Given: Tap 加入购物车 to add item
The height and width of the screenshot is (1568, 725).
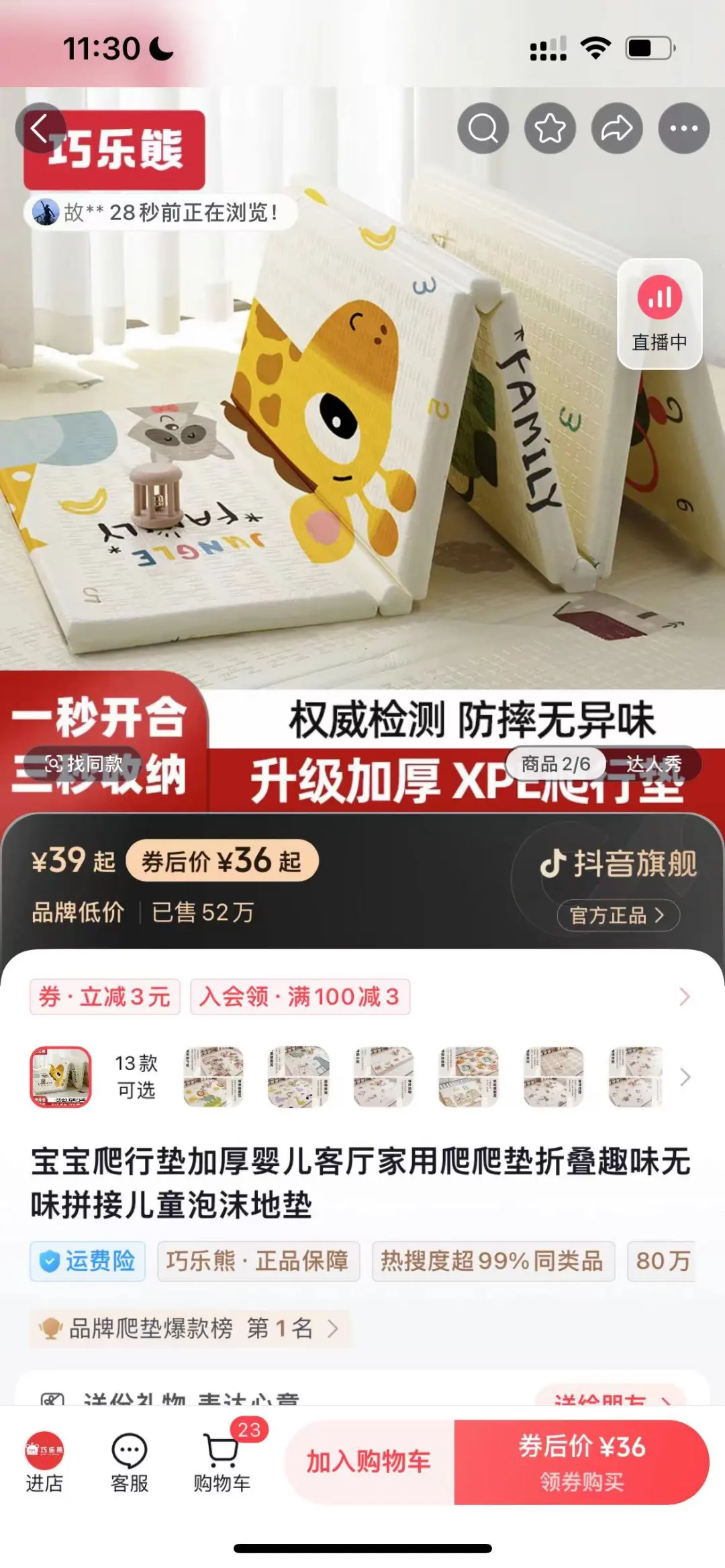Looking at the screenshot, I should coord(369,1462).
